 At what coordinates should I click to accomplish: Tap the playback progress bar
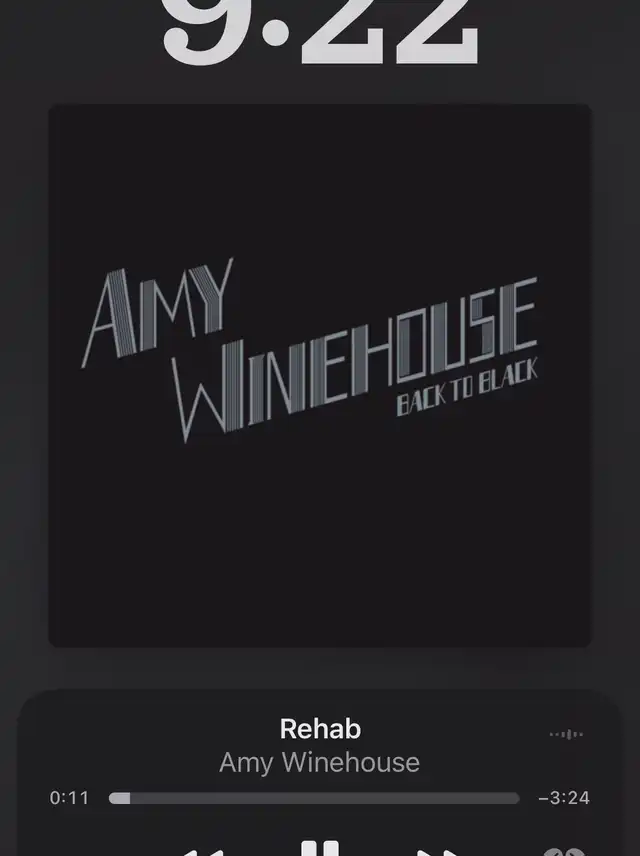314,798
